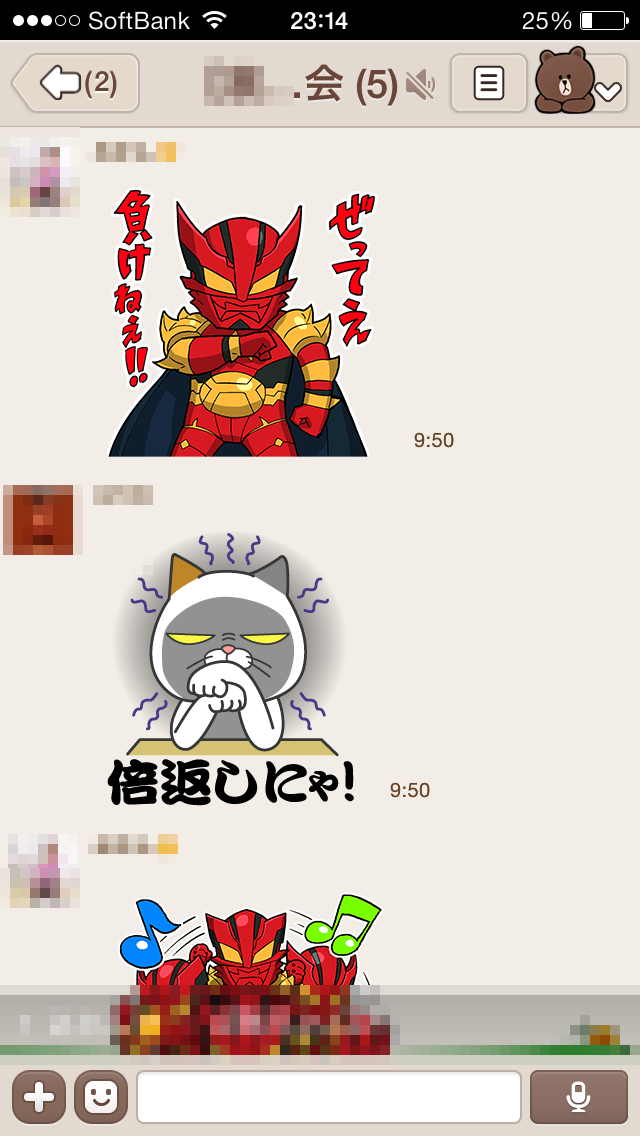Focus the message text field

328,1097
